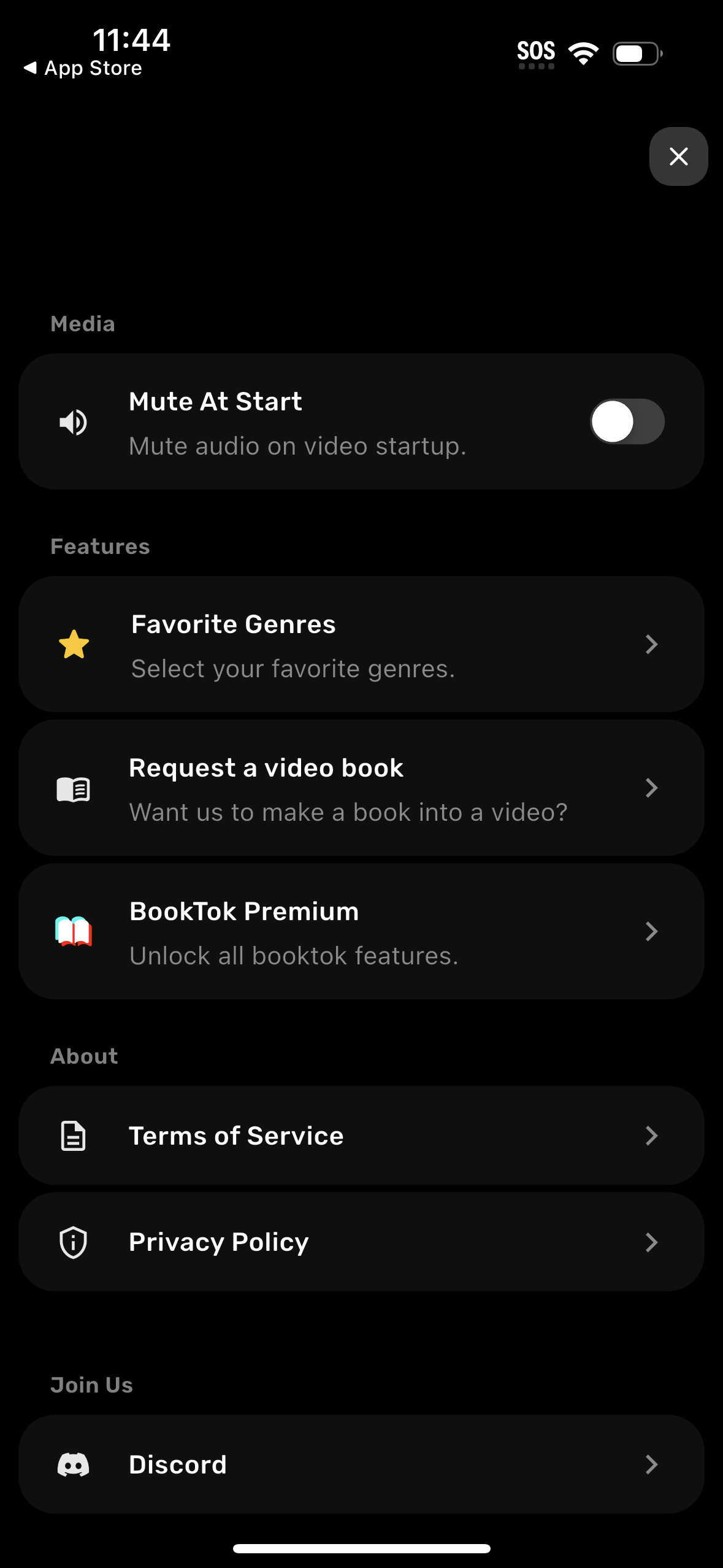The height and width of the screenshot is (1568, 723).
Task: View the Privacy Policy
Action: (x=362, y=1242)
